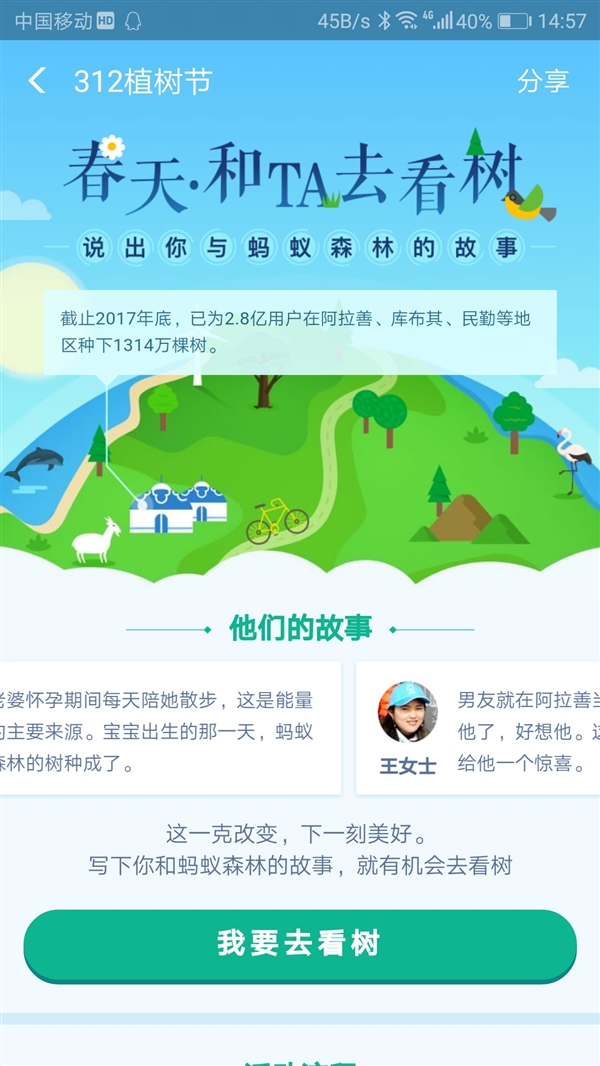
Task: Tap 分享 to share this page
Action: click(x=543, y=82)
